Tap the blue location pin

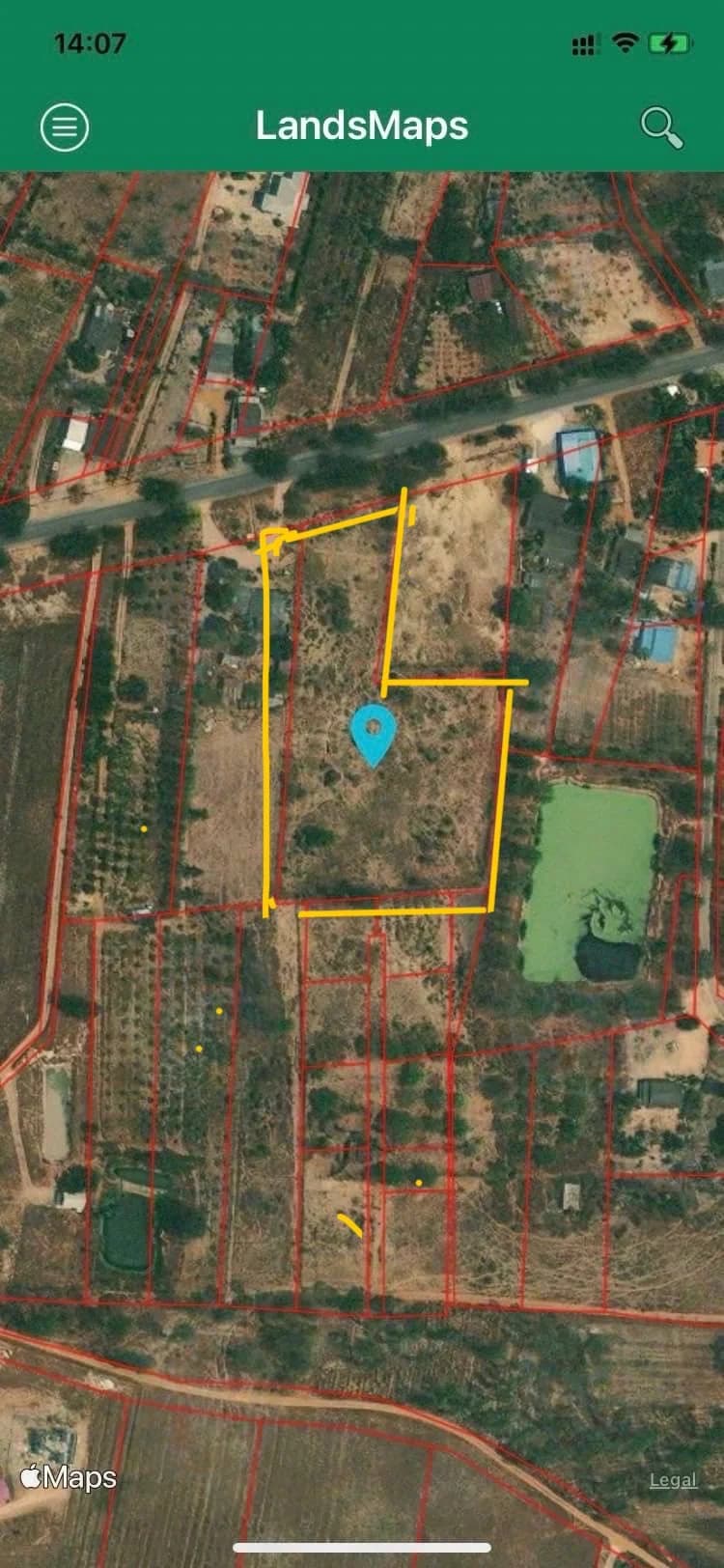374,733
